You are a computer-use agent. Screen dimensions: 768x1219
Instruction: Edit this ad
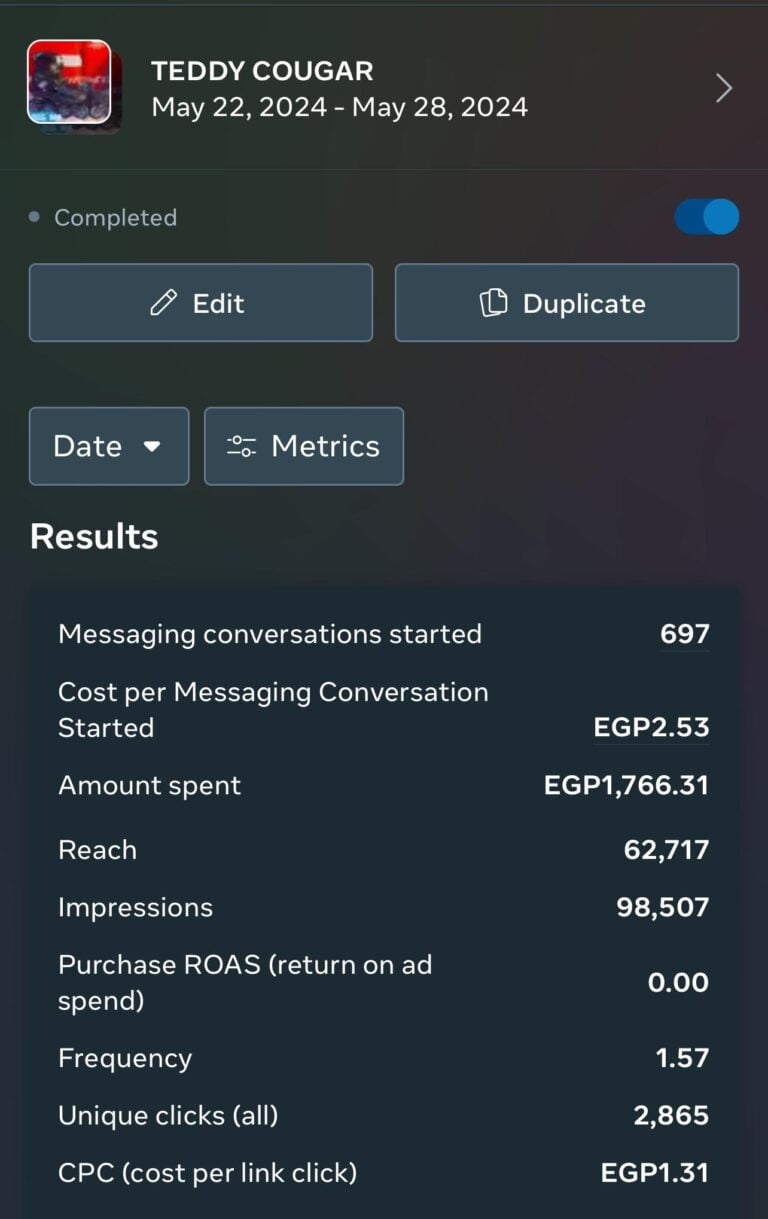(x=200, y=303)
